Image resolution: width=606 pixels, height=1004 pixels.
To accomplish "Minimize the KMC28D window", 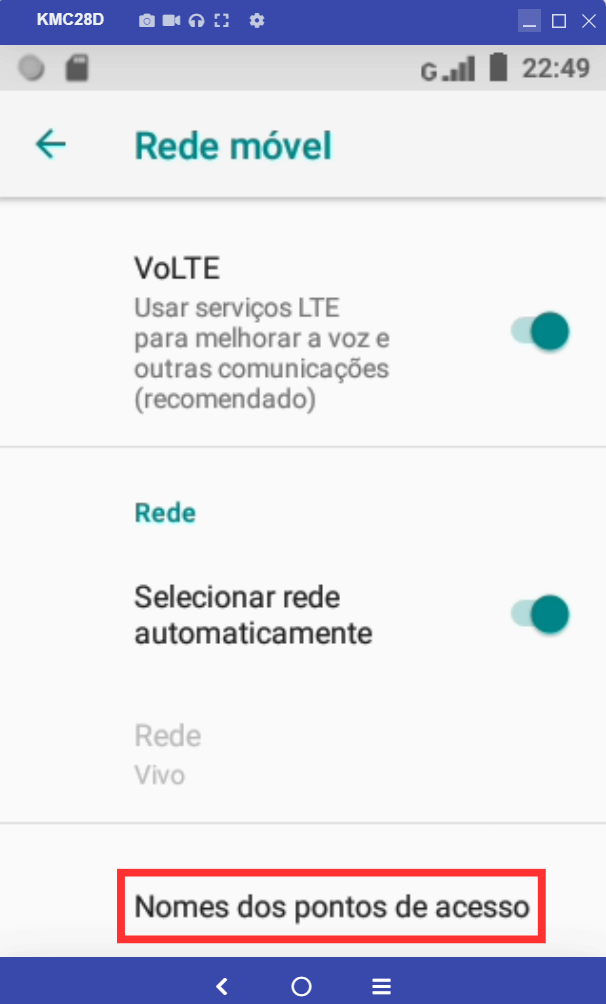I will point(528,22).
